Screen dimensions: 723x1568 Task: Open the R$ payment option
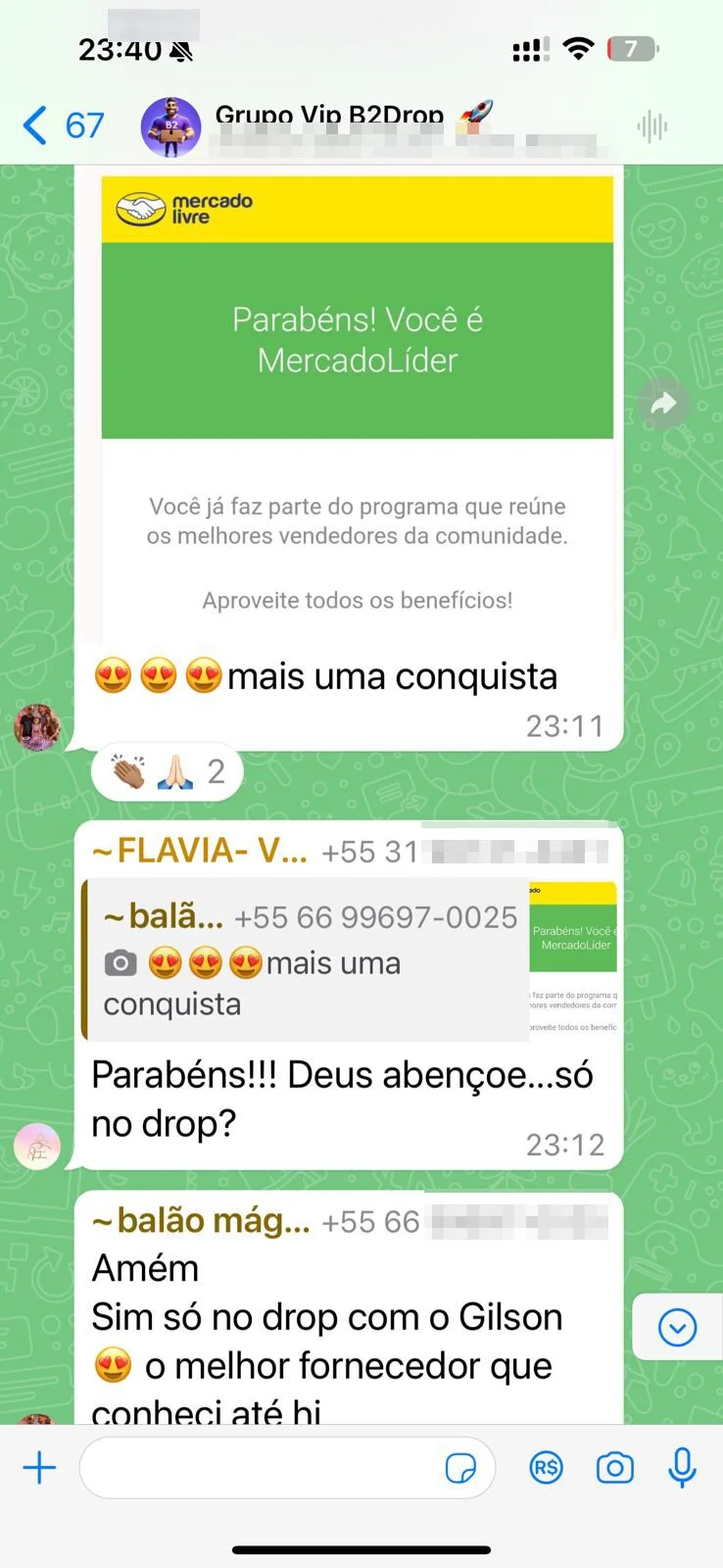tap(547, 1468)
